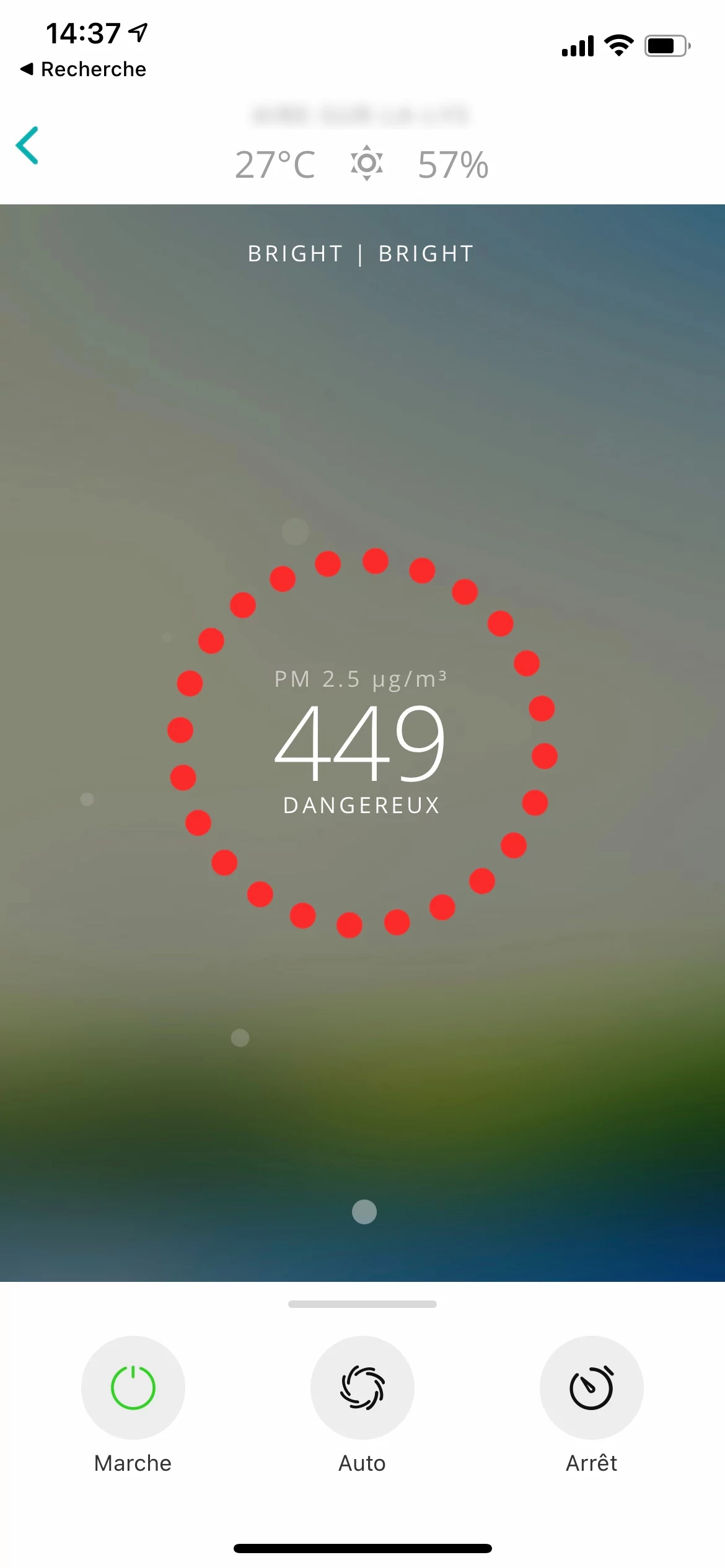
Task: Return to Recherche app
Action: pyautogui.click(x=84, y=69)
